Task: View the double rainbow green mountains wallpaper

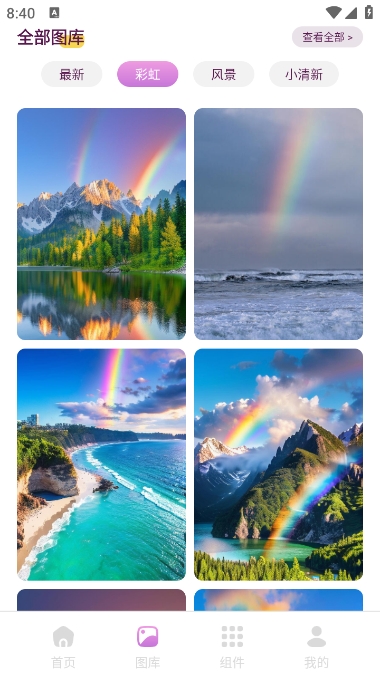Action: coord(278,464)
